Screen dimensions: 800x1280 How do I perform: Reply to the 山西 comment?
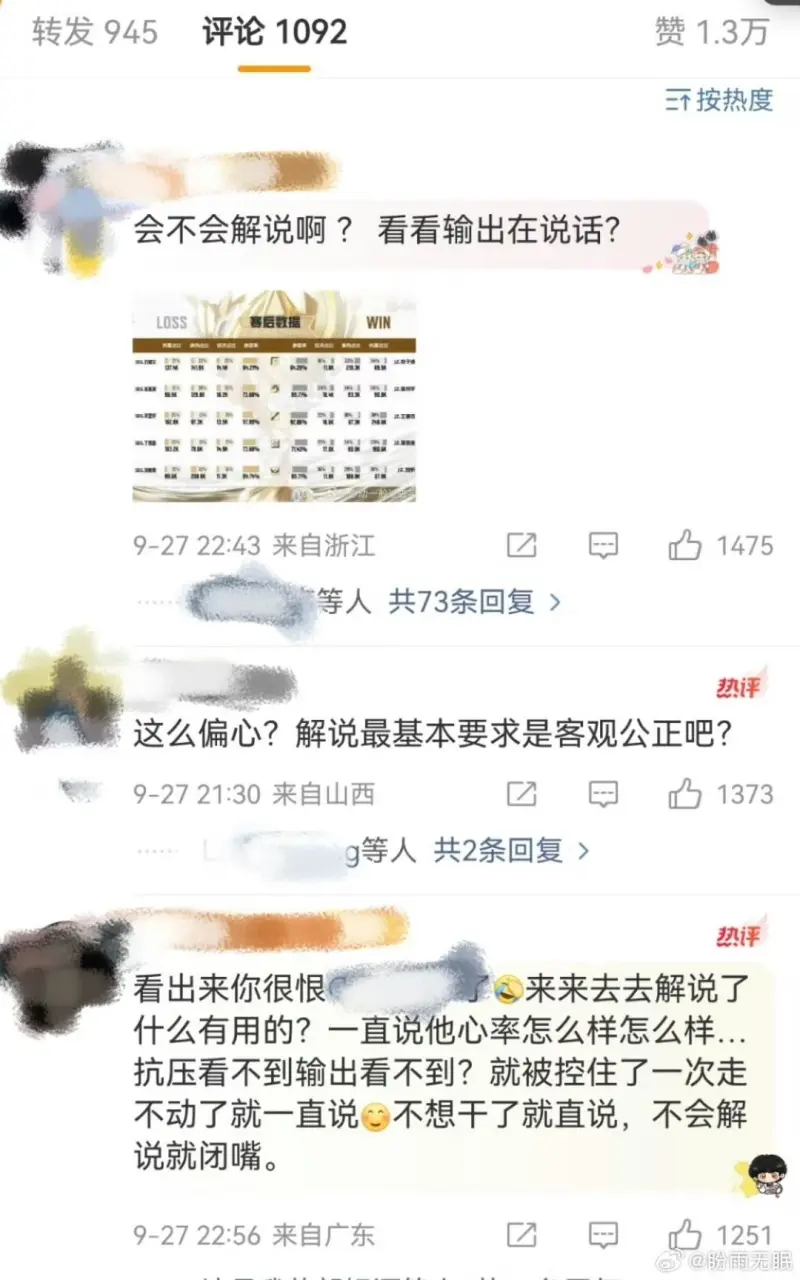click(603, 795)
